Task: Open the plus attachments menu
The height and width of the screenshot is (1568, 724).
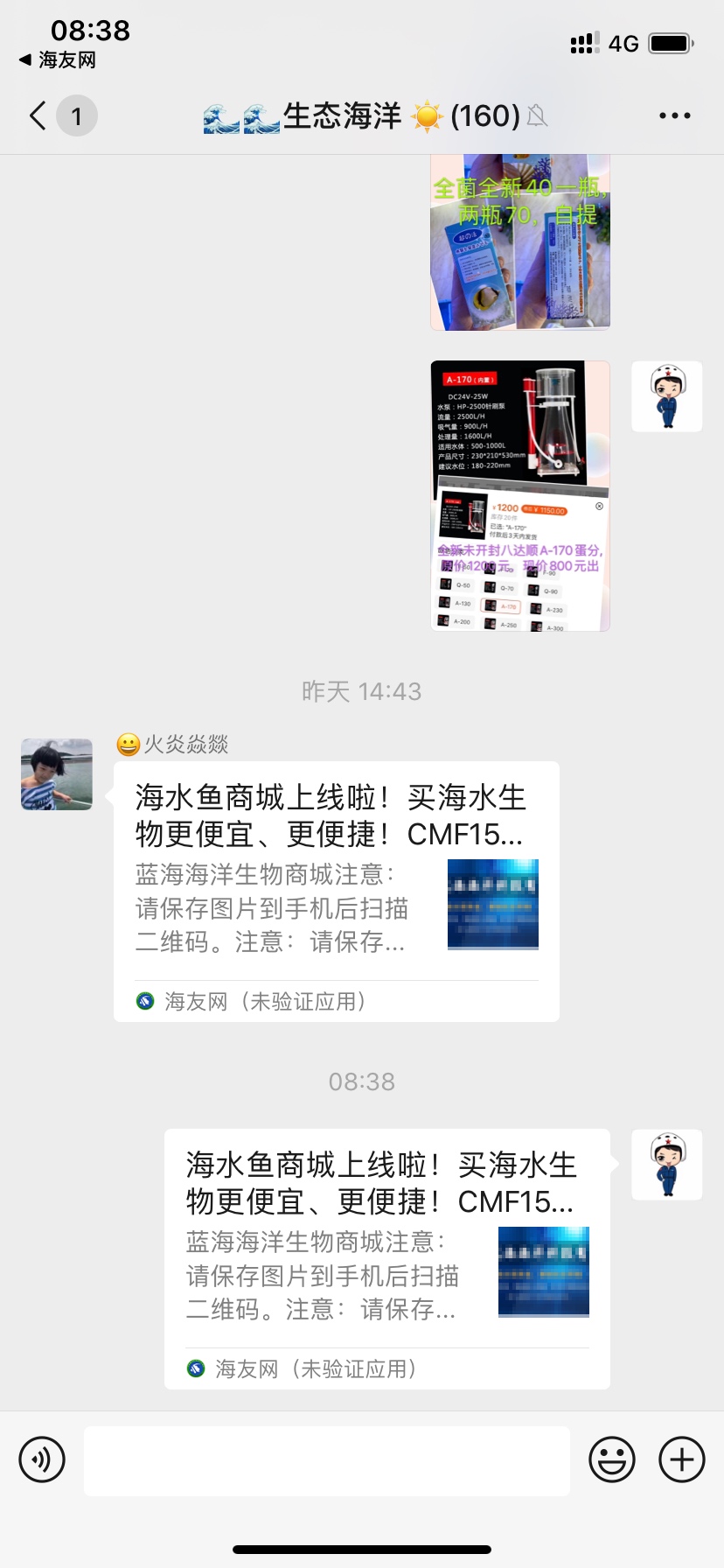Action: (682, 1459)
